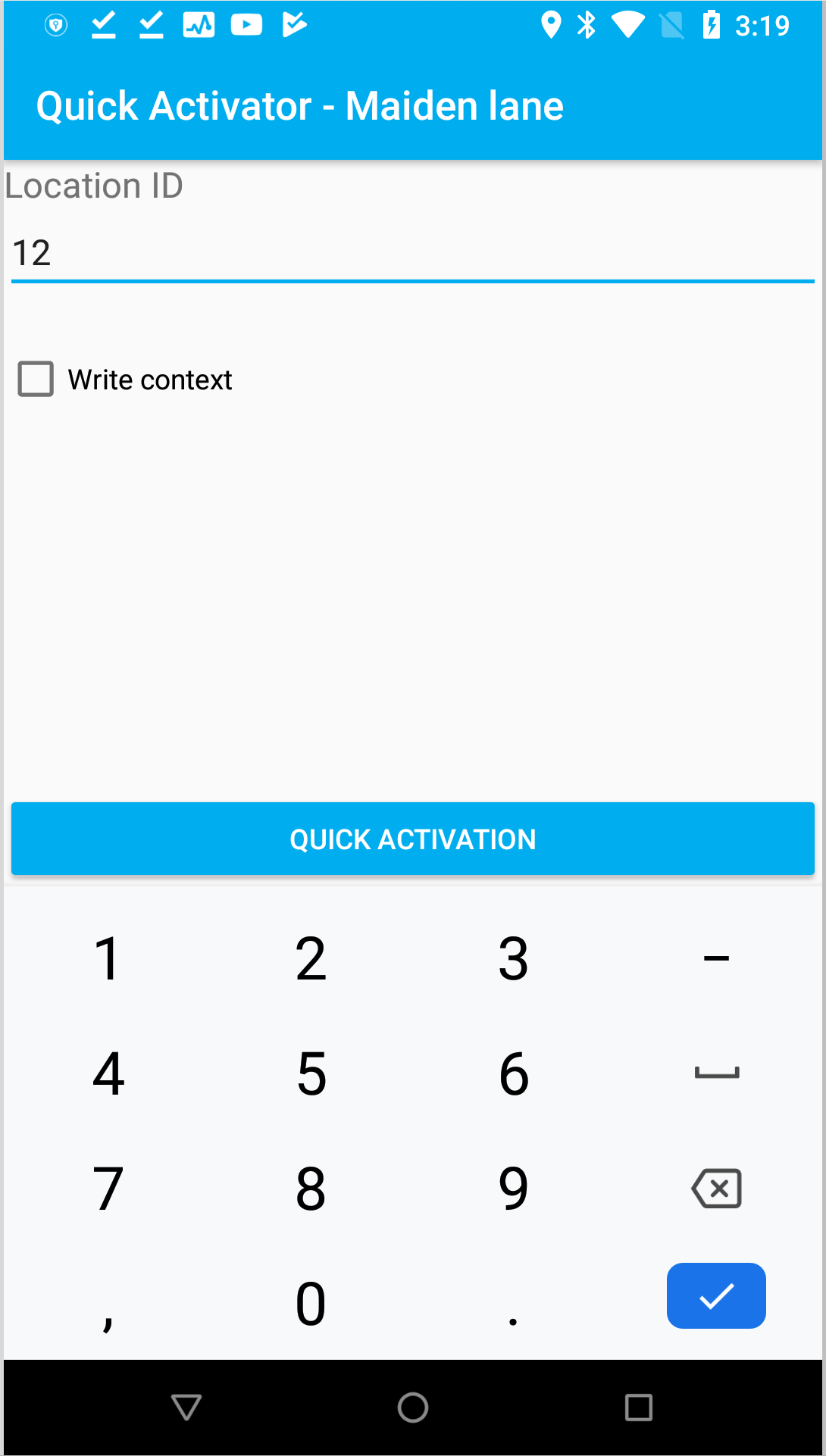Go back using the navigation bar
Viewport: 826px width, 1456px height.
coord(186,1407)
